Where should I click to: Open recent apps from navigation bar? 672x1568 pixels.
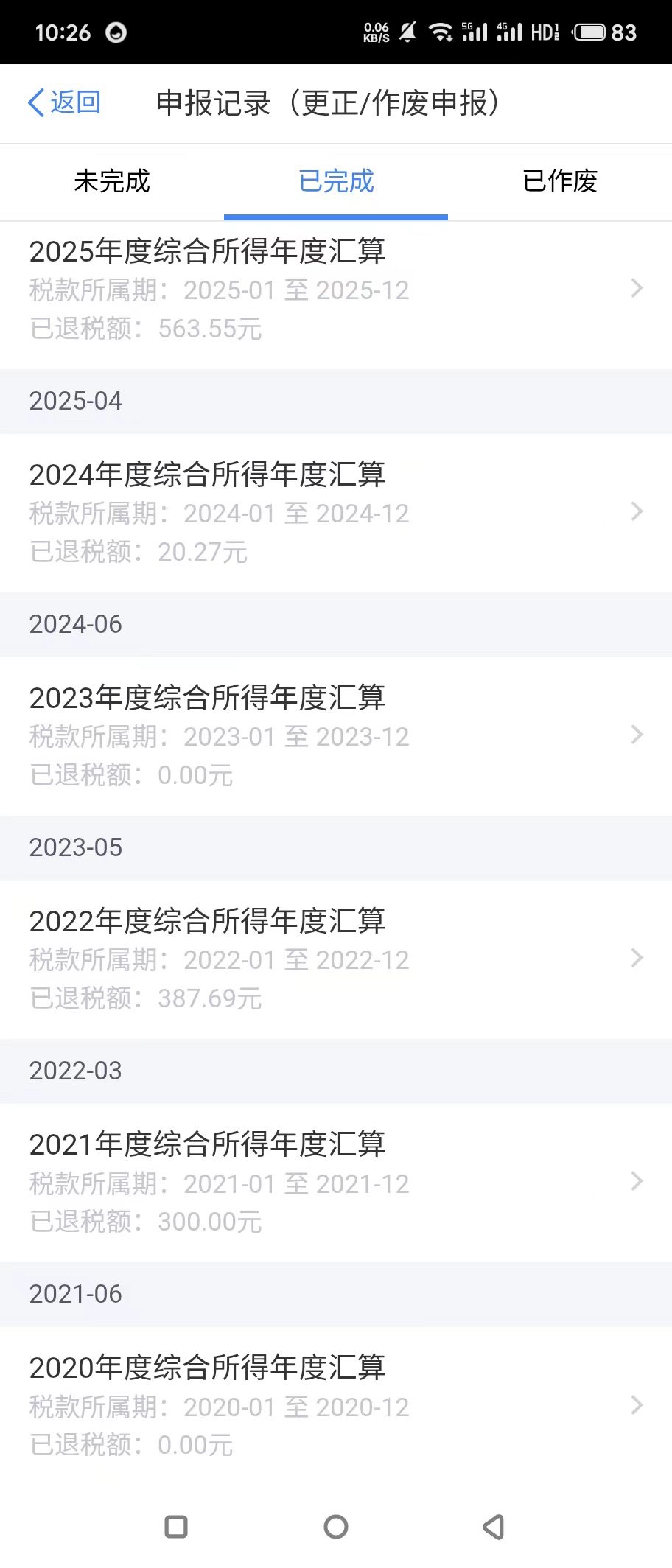pyautogui.click(x=176, y=1527)
